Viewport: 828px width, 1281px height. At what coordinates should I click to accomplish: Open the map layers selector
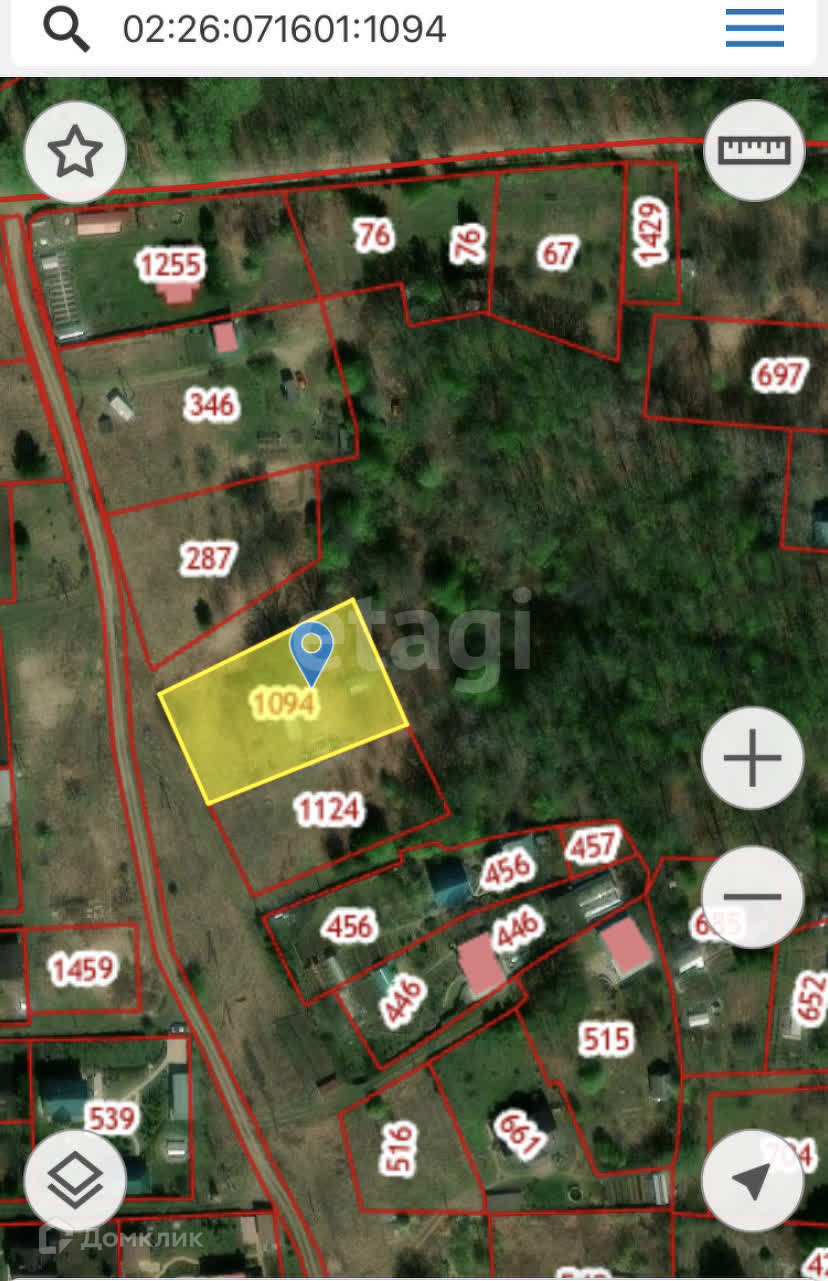coord(75,1181)
